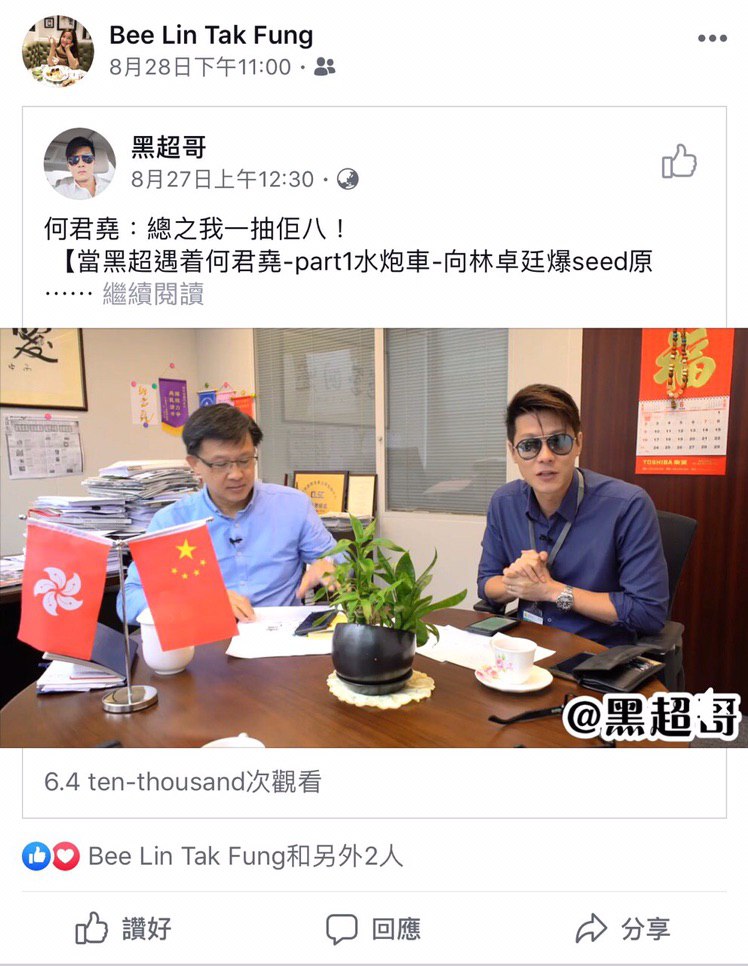Open 黑超哥's profile avatar
The height and width of the screenshot is (966, 748).
tap(80, 163)
